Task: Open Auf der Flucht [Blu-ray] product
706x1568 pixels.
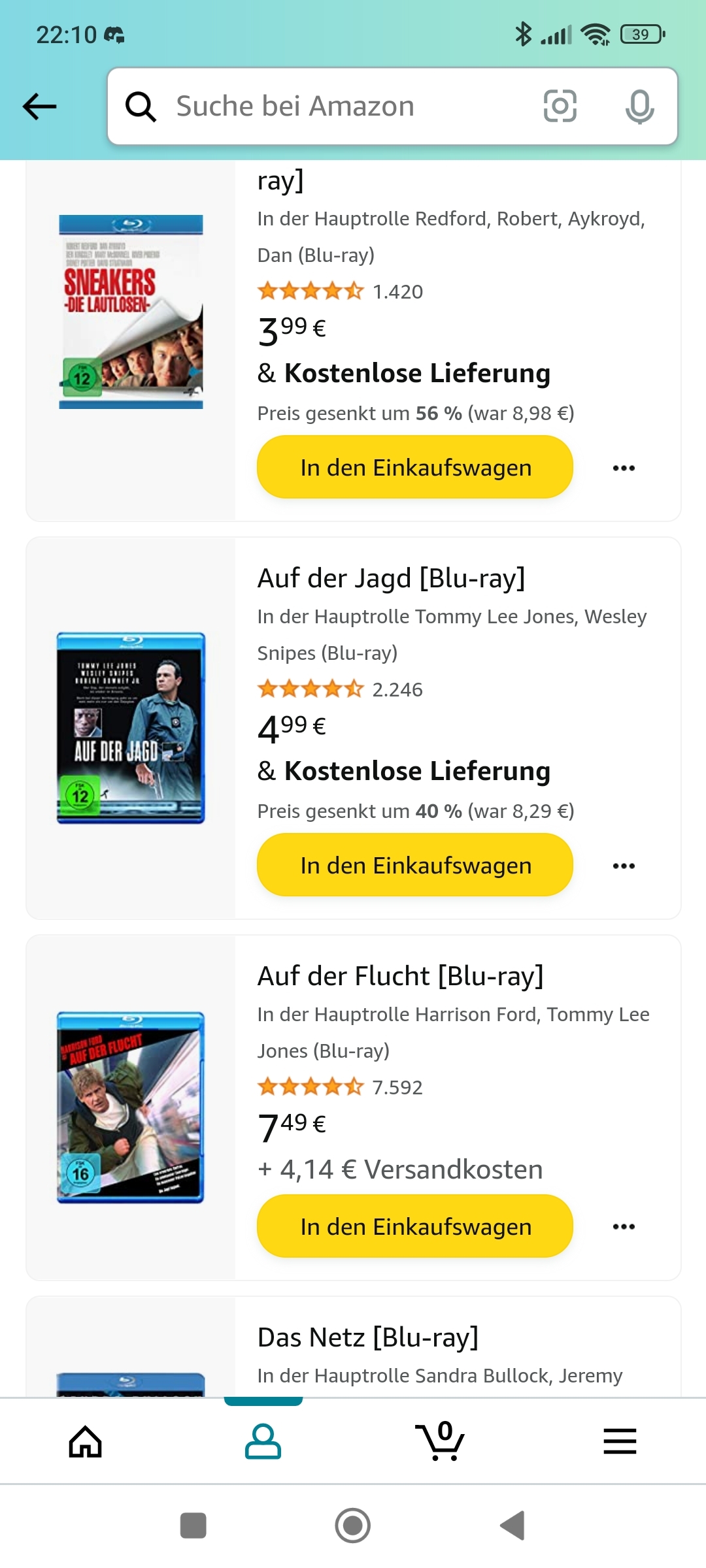Action: pyautogui.click(x=400, y=976)
